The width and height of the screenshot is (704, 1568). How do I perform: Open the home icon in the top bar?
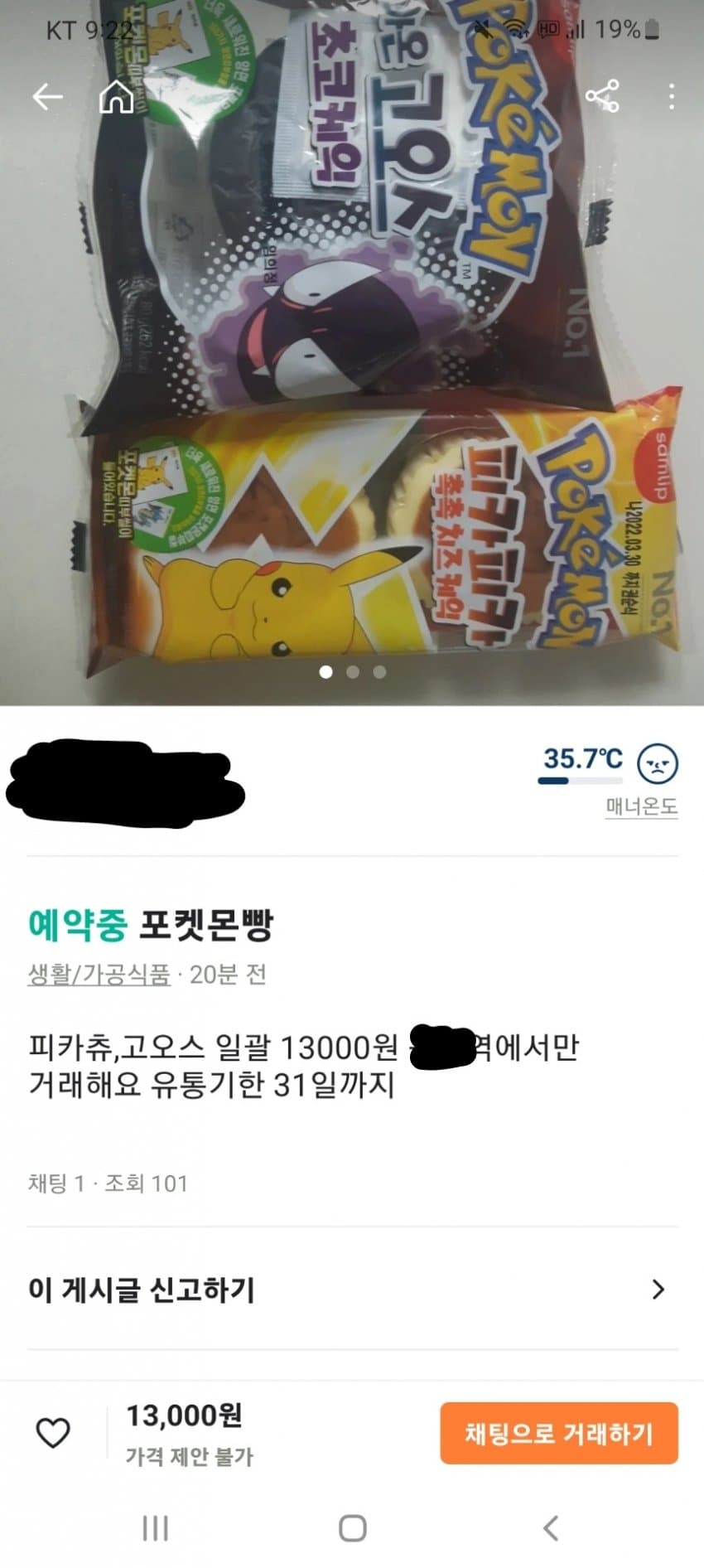pyautogui.click(x=116, y=97)
